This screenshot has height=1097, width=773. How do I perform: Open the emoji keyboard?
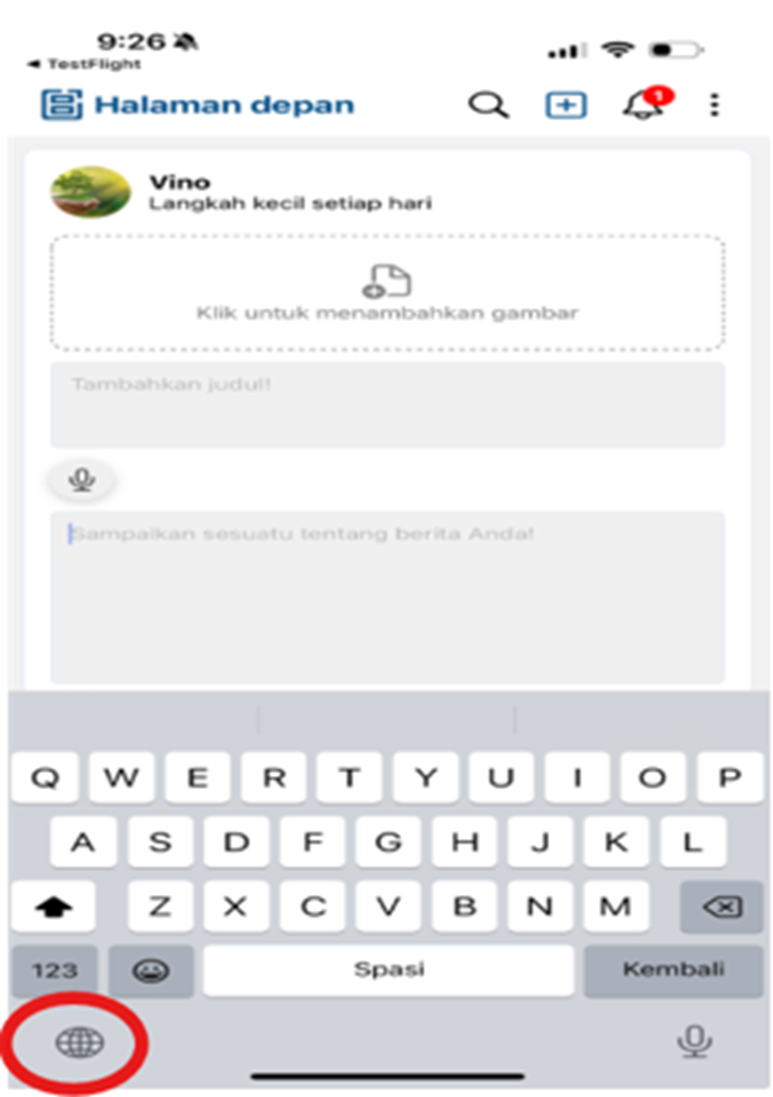pos(150,970)
